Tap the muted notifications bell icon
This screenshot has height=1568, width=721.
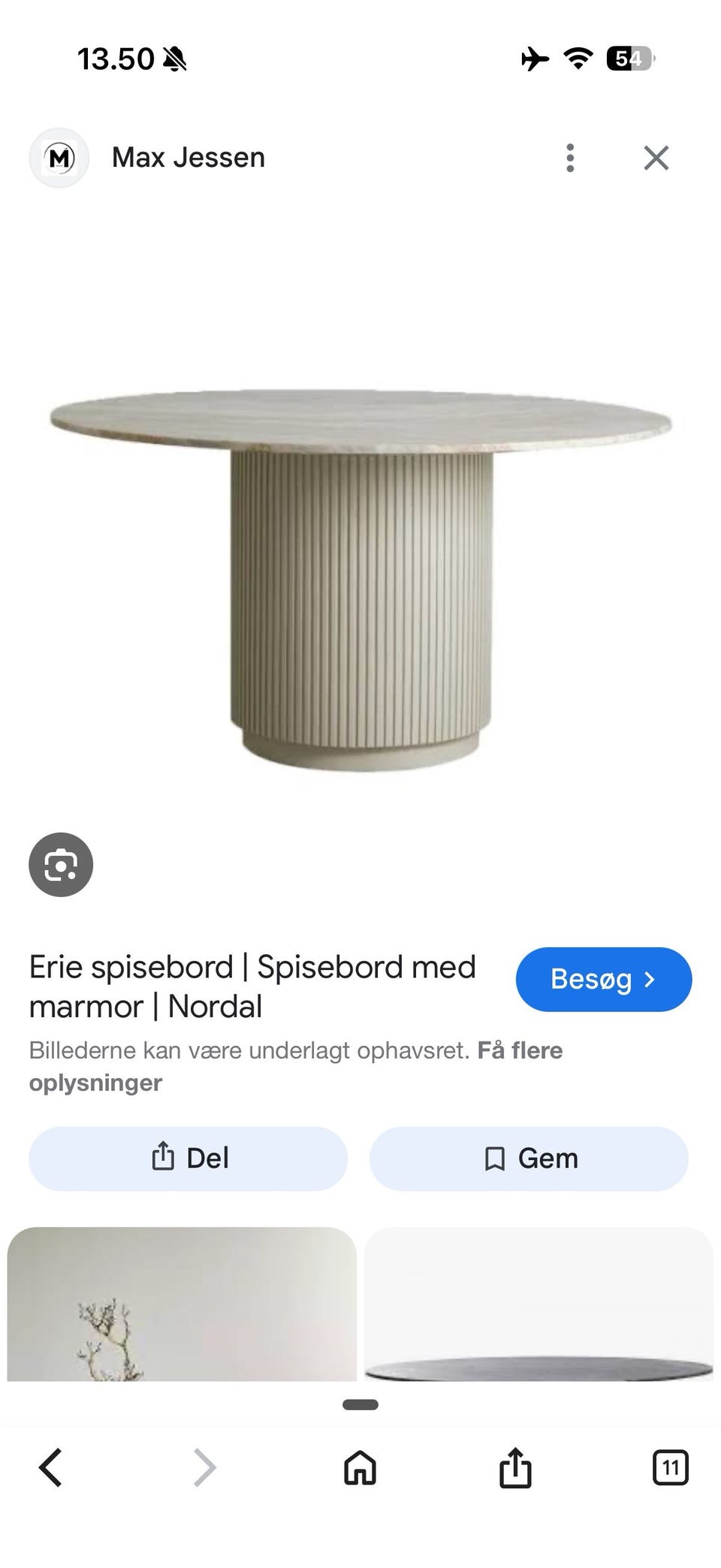click(x=174, y=58)
